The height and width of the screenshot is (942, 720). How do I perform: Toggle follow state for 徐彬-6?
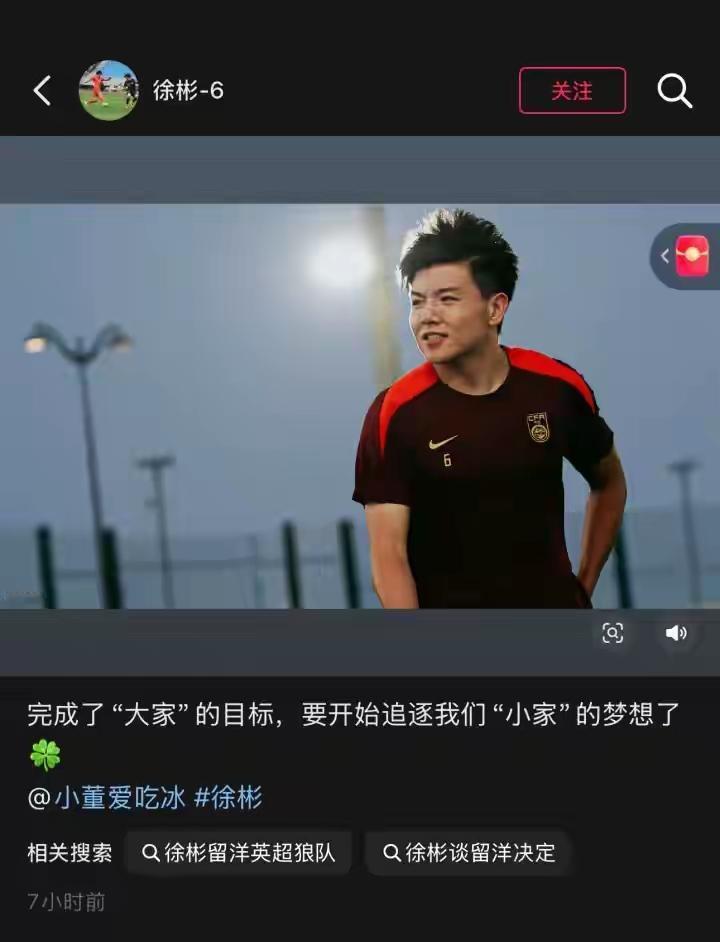click(572, 90)
